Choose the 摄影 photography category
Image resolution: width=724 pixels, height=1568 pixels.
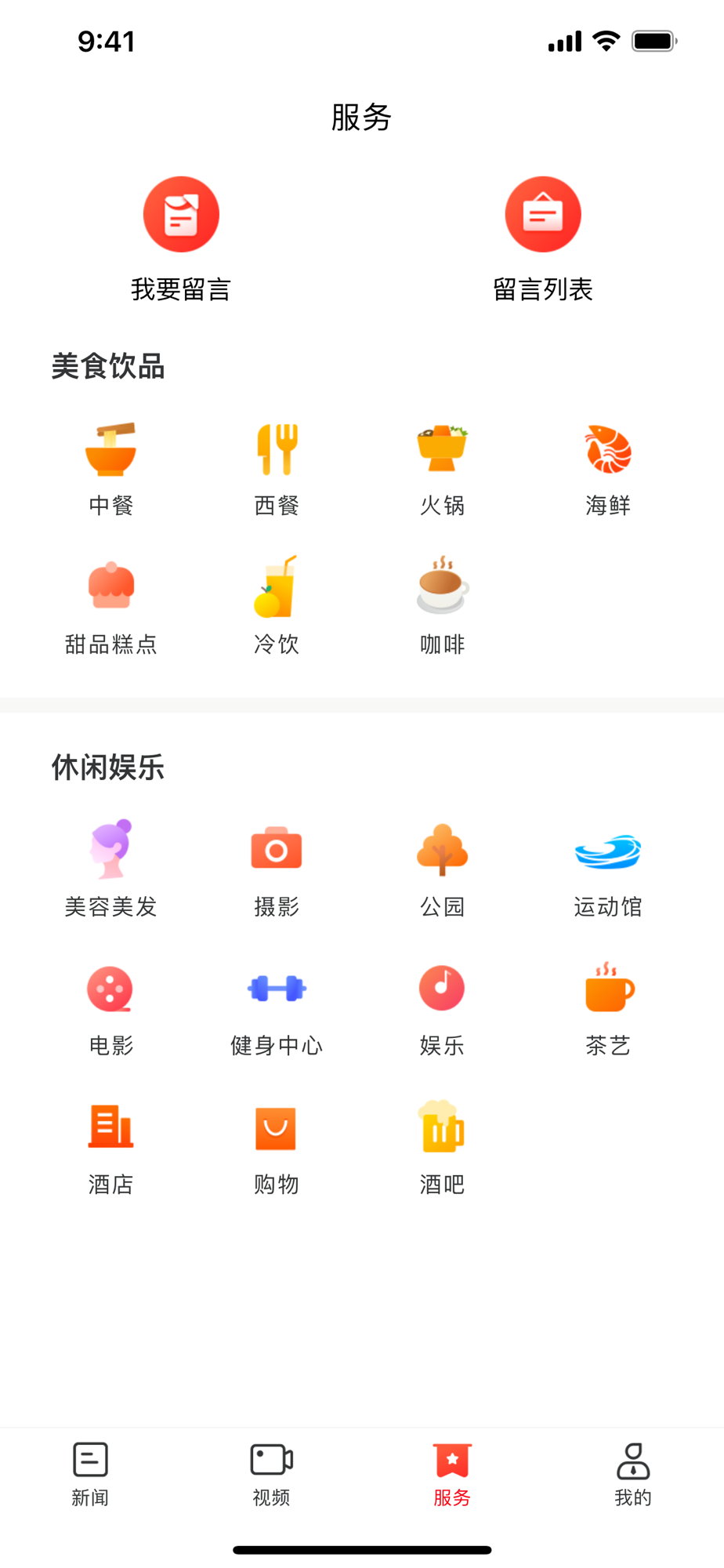click(x=277, y=870)
